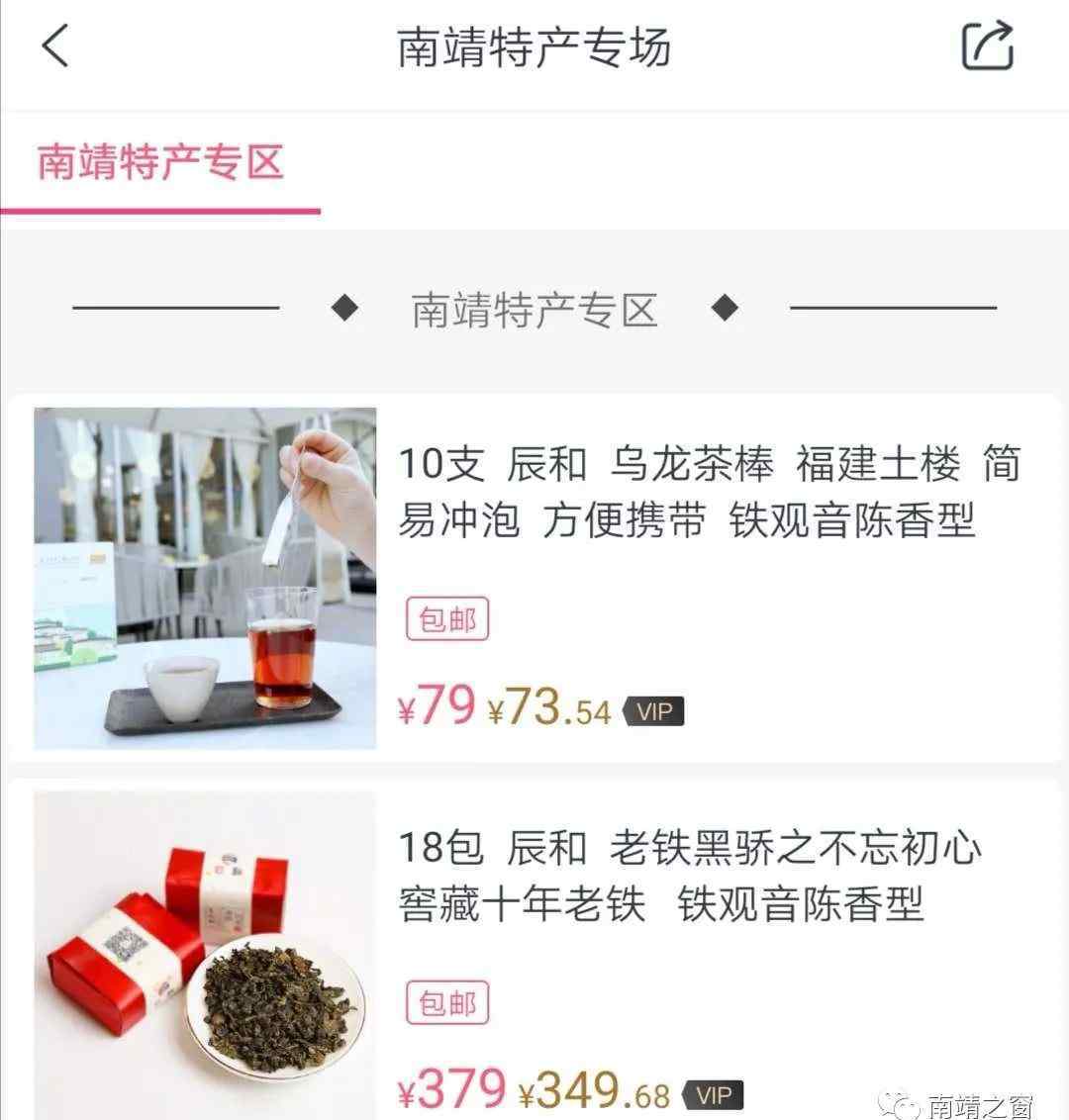Screen dimensions: 1069x1120
Task: Switch to the 南靖特产专区 tab
Action: (x=160, y=163)
